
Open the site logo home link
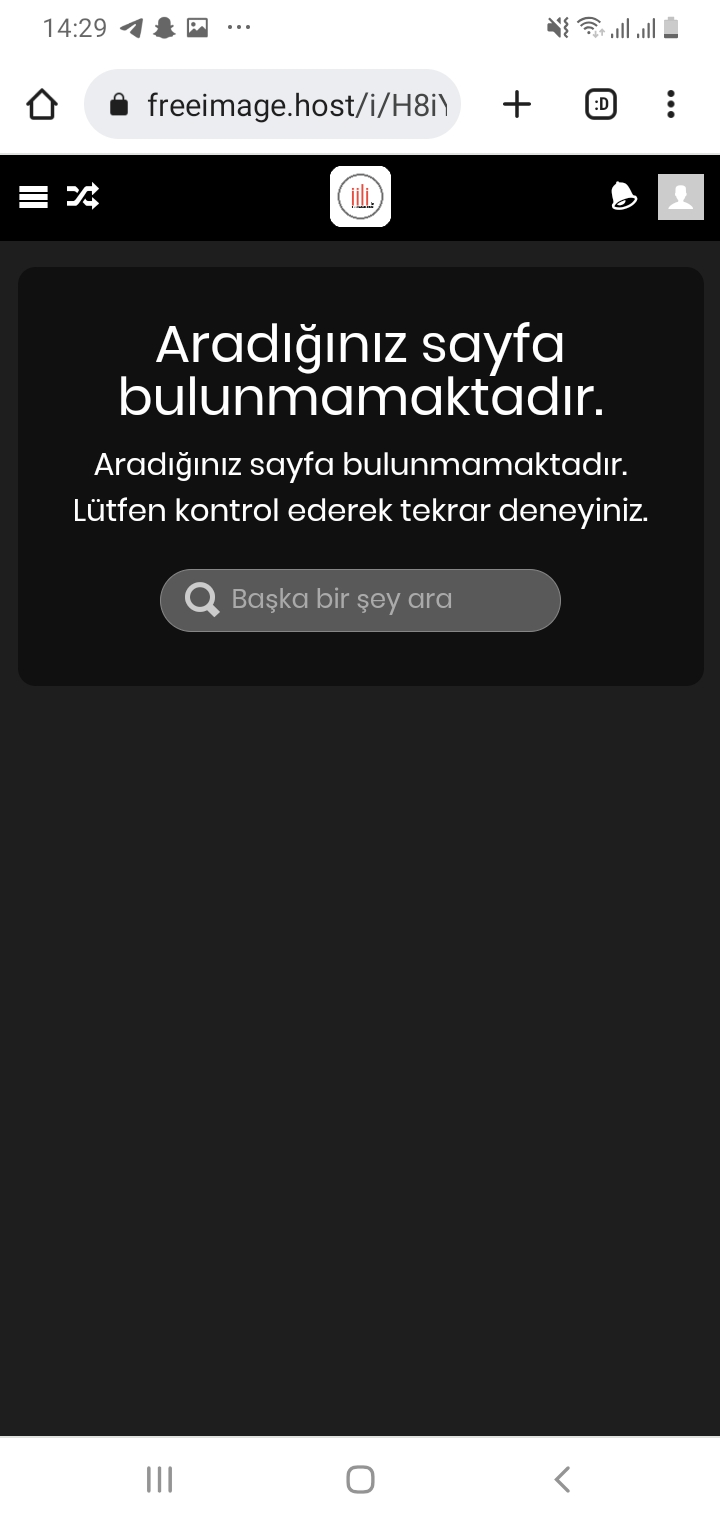tap(360, 197)
